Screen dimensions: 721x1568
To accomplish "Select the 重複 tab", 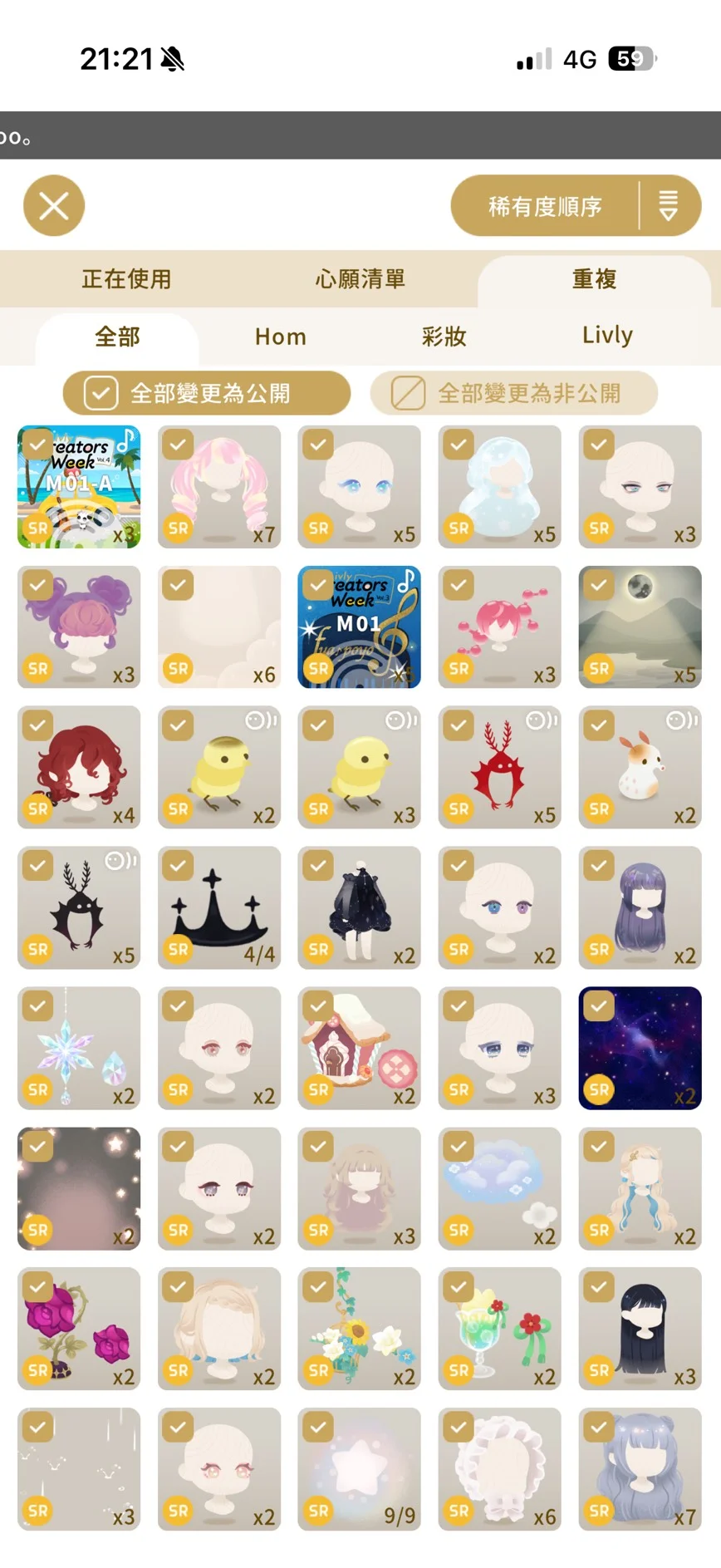I will pos(594,279).
